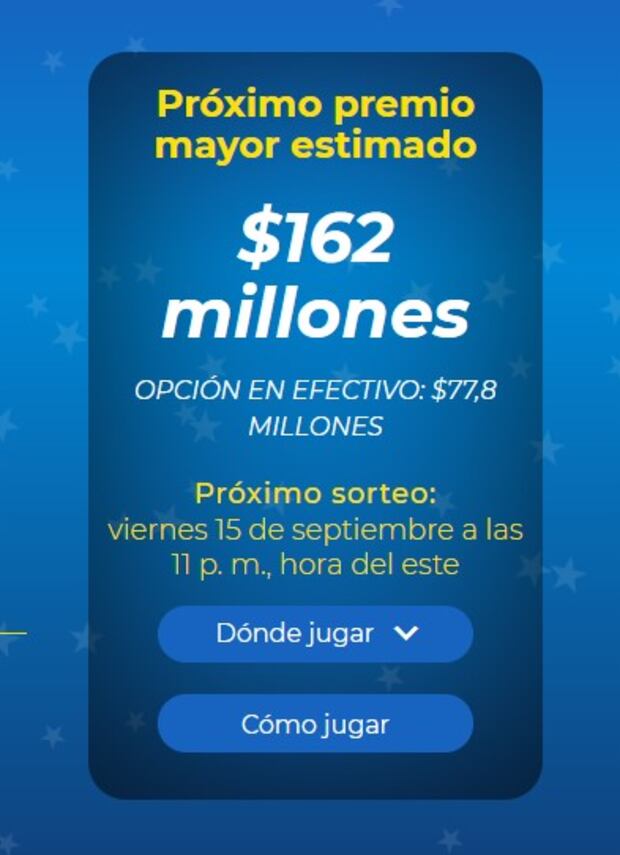Expand the Dónde jugar dropdown

pyautogui.click(x=315, y=633)
